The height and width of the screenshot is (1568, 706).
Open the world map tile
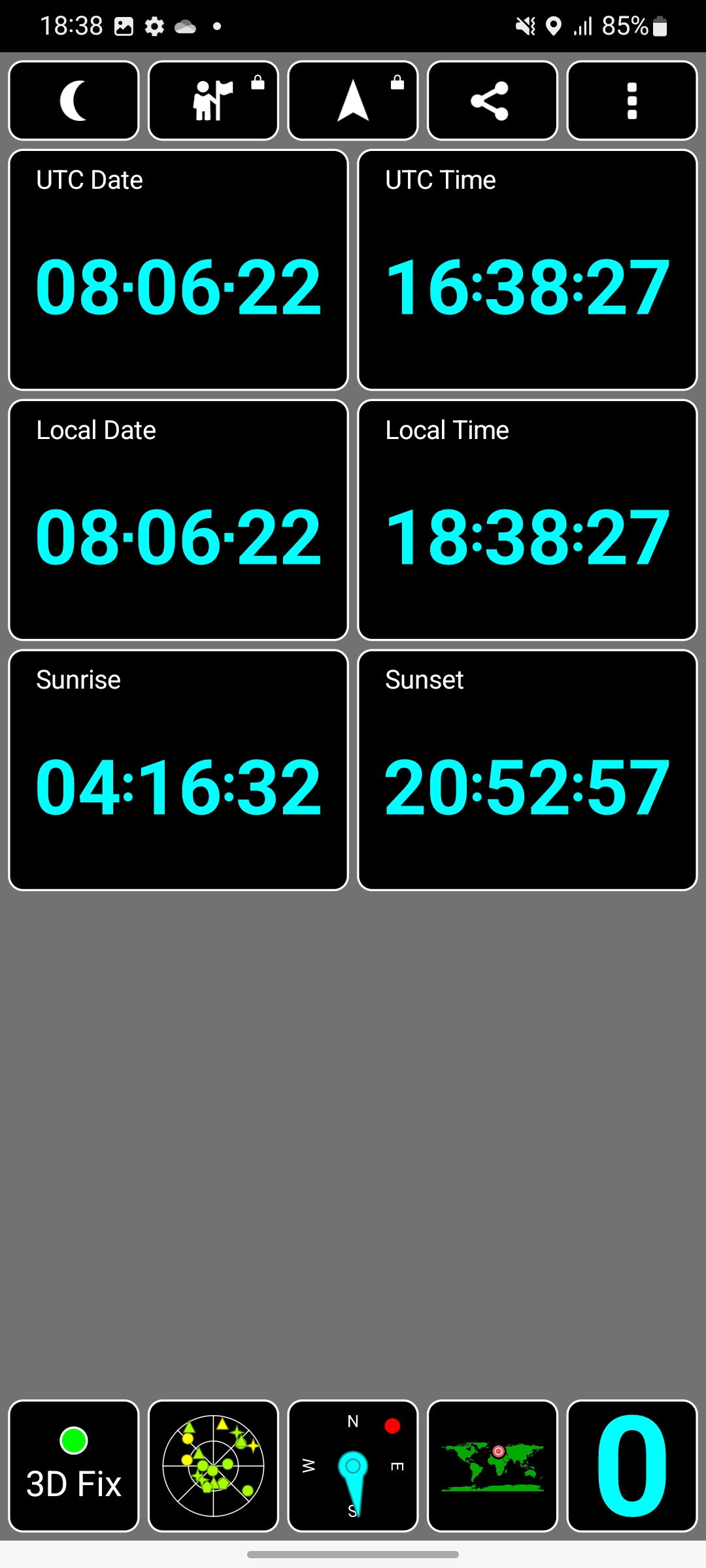pos(492,1465)
